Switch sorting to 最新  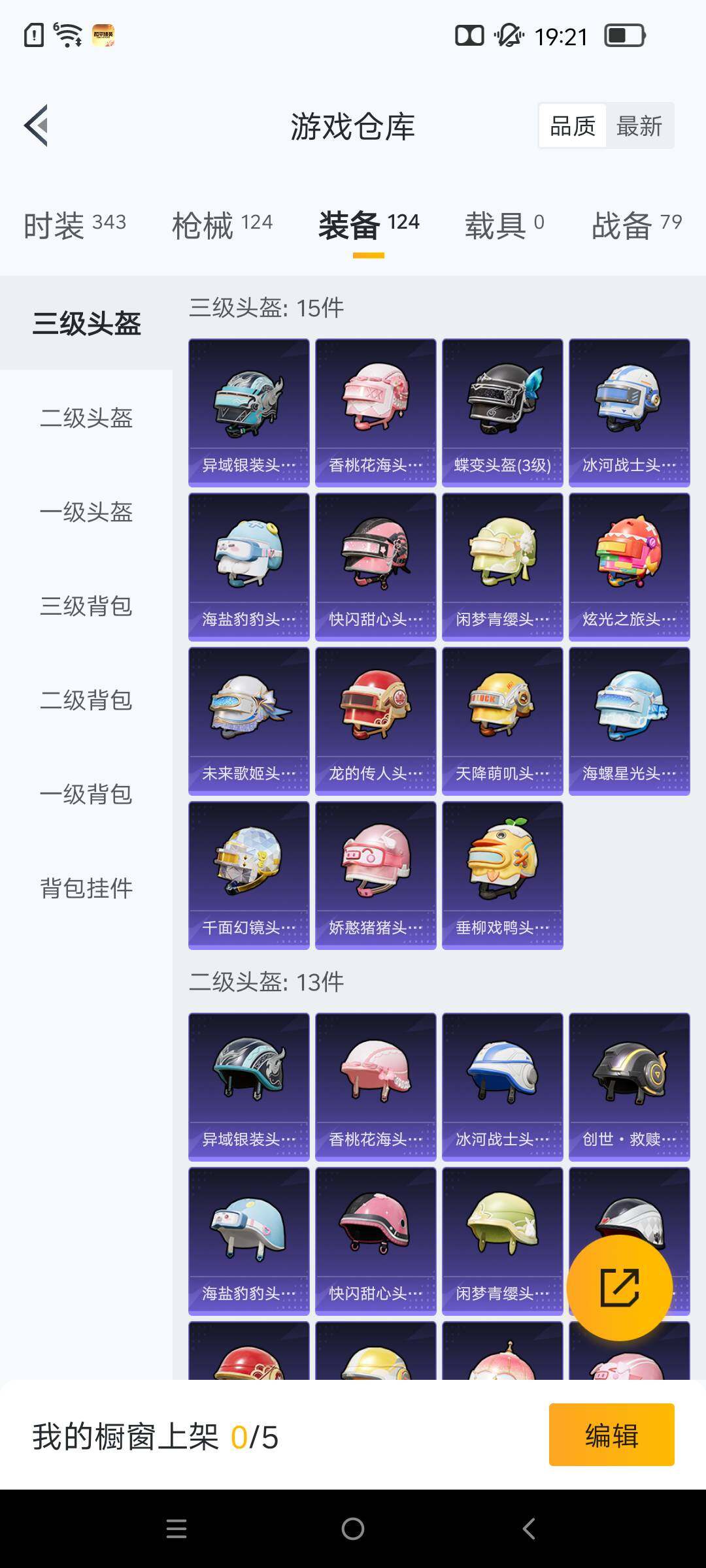point(639,125)
